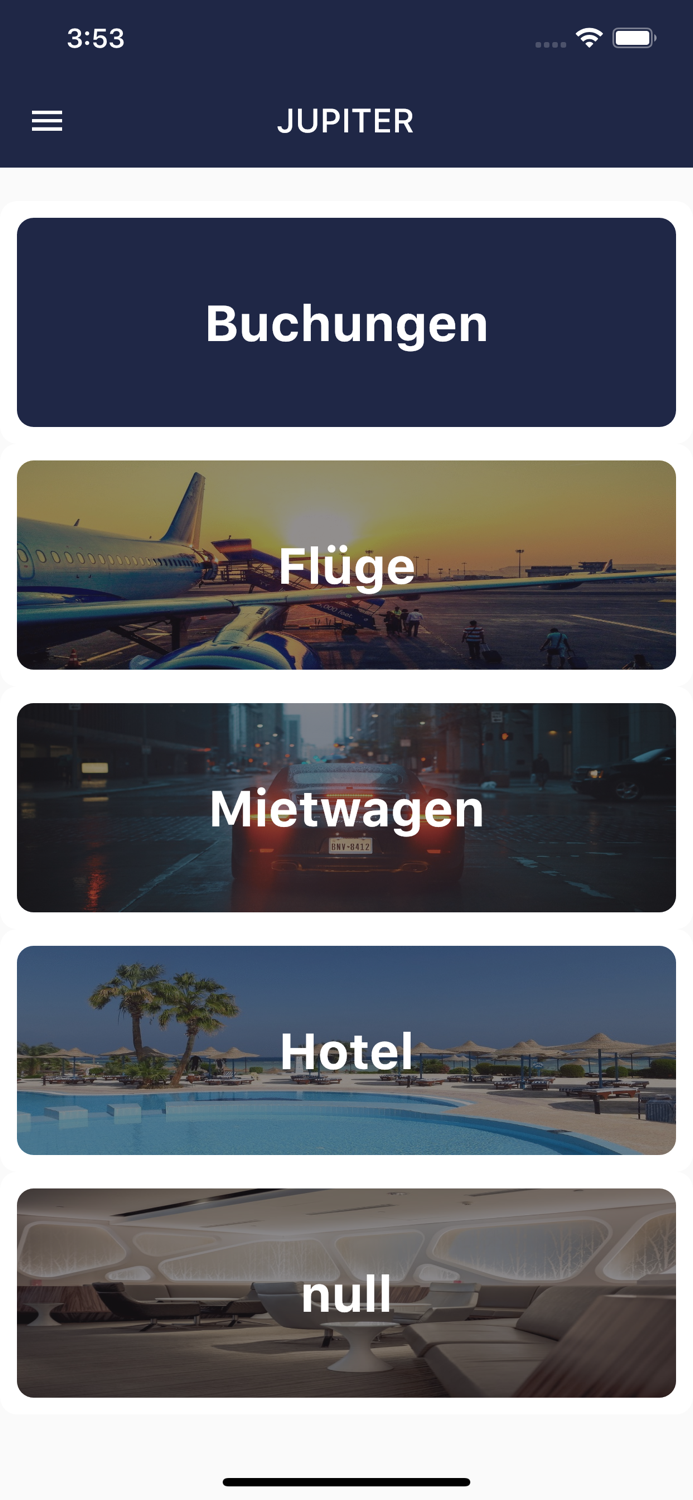
Task: Open the Mietwagen tile
Action: tap(346, 808)
